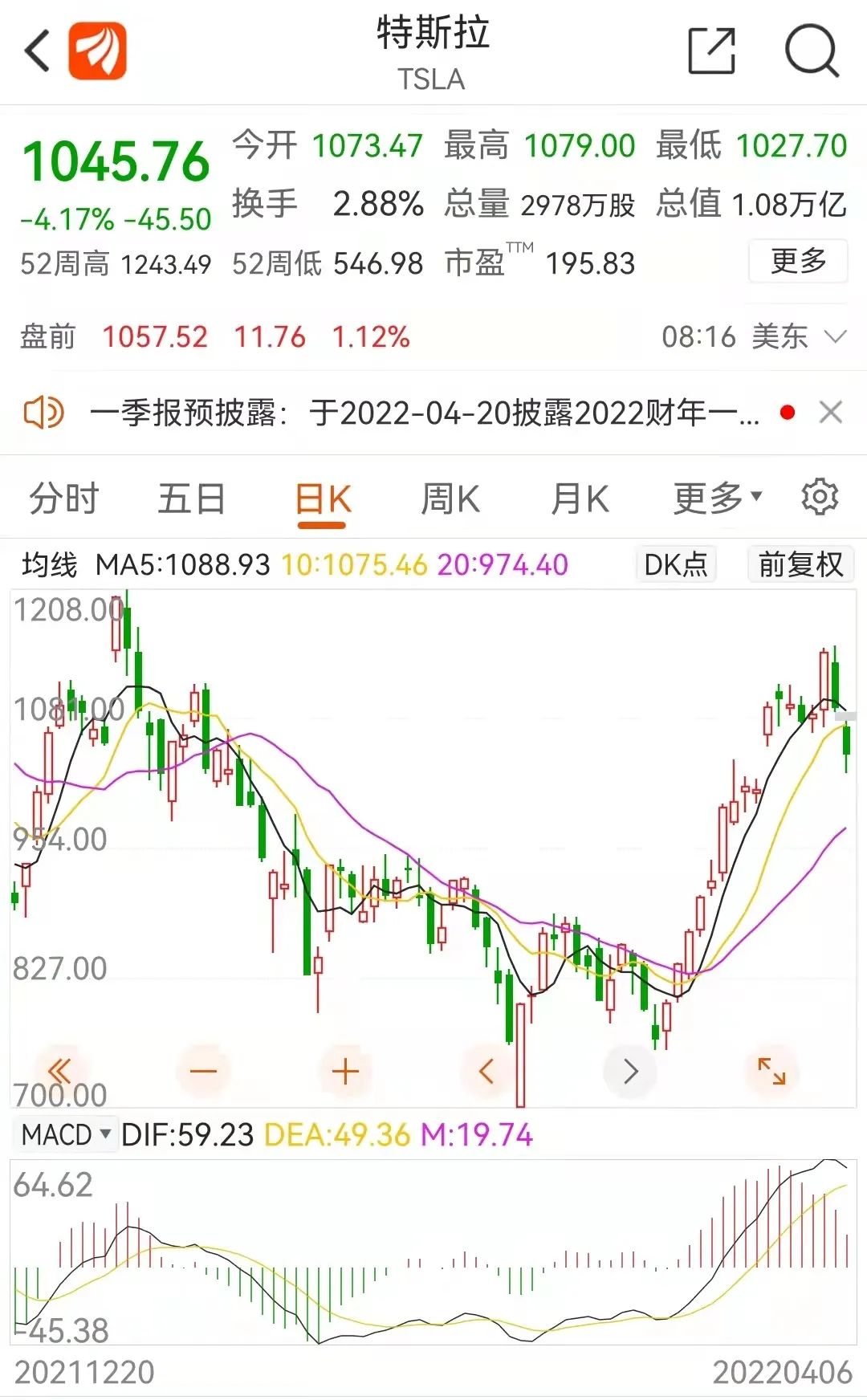The height and width of the screenshot is (1400, 867).
Task: Expand the 美东 time zone dropdown
Action: tap(835, 337)
